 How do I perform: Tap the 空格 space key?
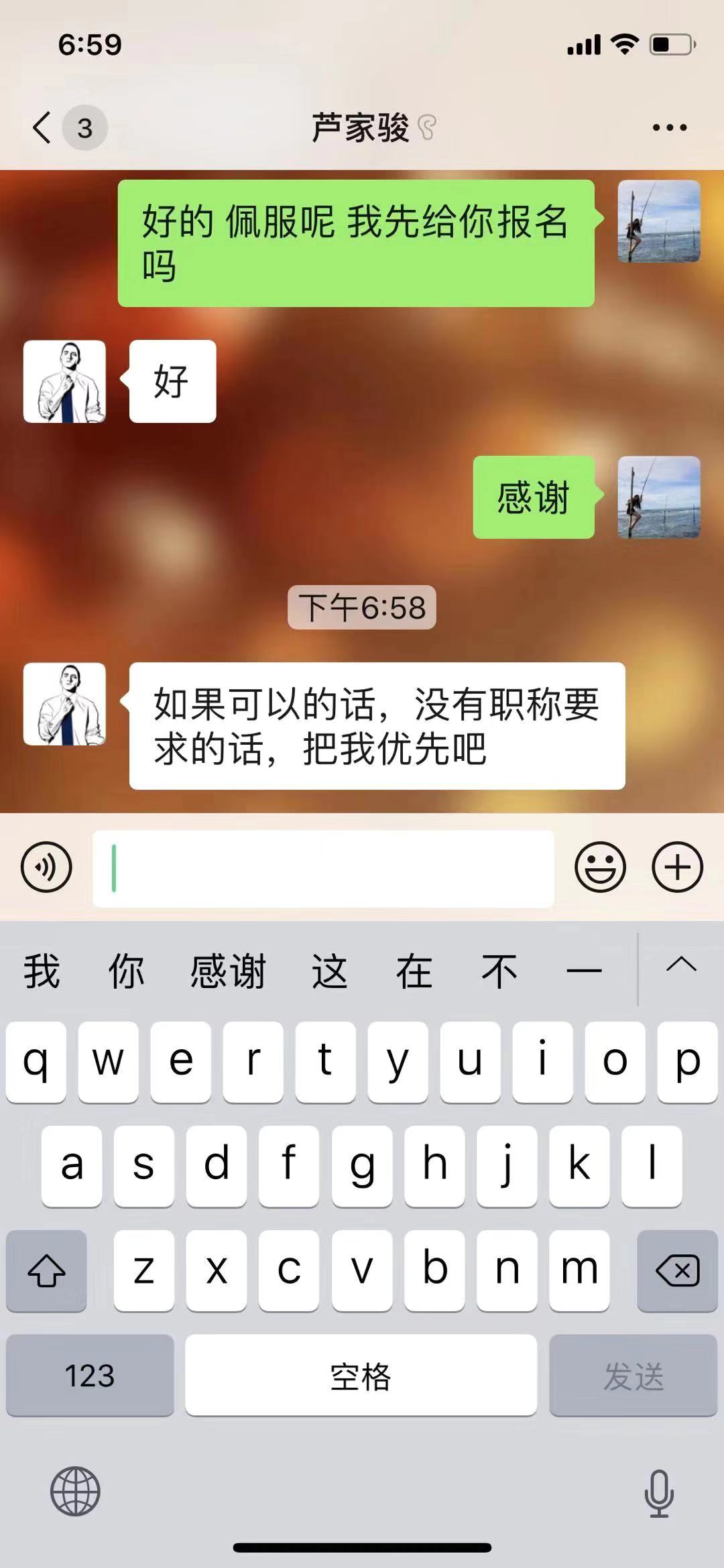pyautogui.click(x=361, y=1376)
